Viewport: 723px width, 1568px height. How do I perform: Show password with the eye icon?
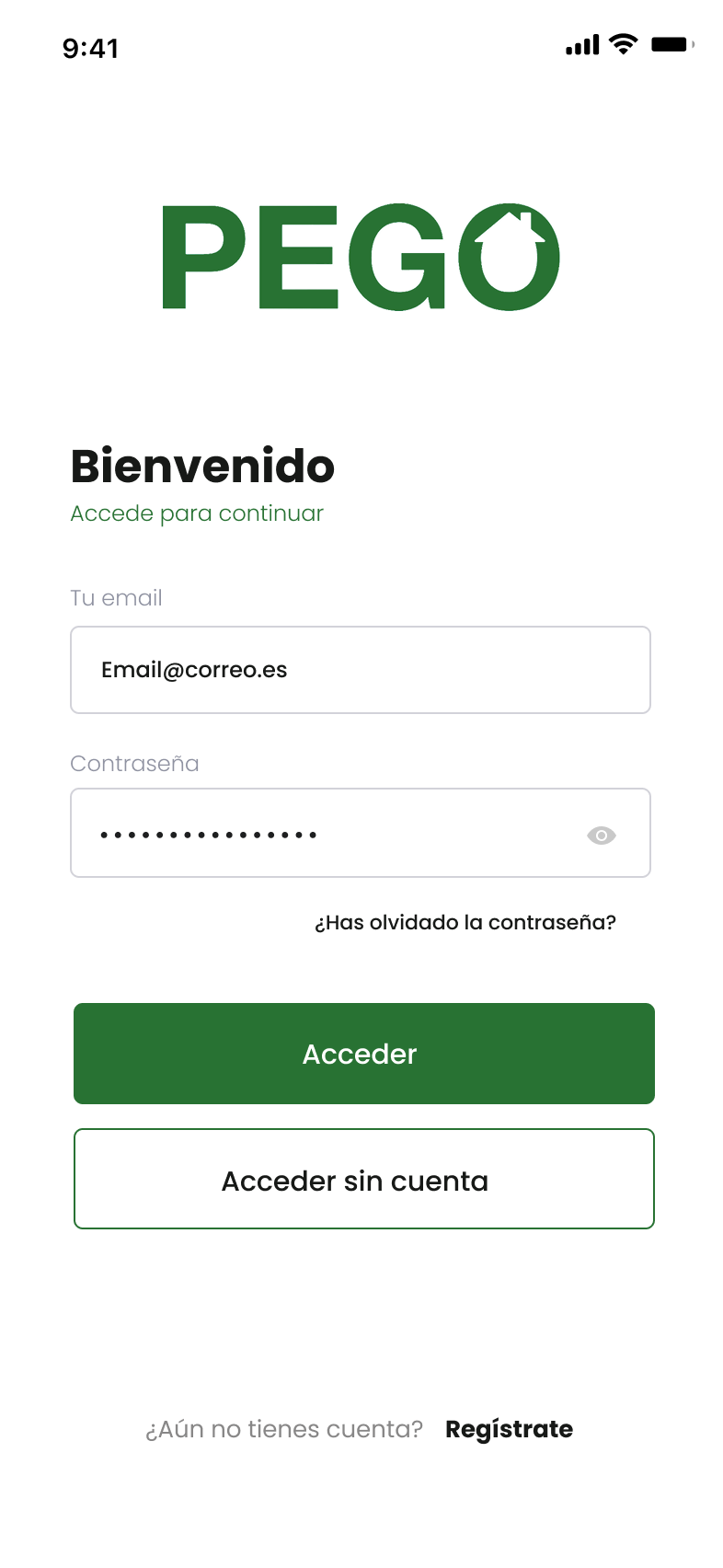(x=602, y=836)
